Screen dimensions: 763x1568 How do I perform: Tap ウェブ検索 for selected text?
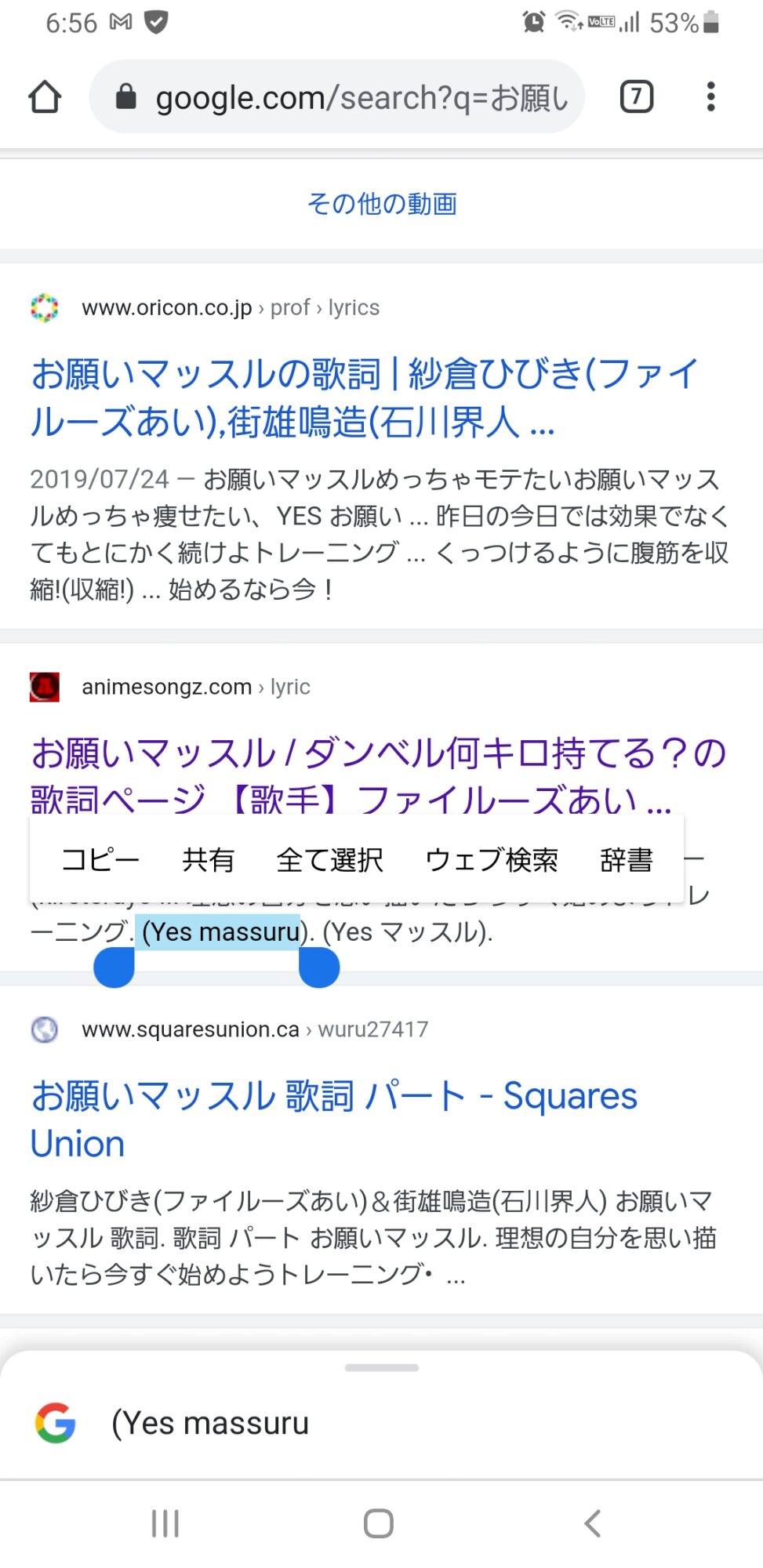[x=491, y=860]
